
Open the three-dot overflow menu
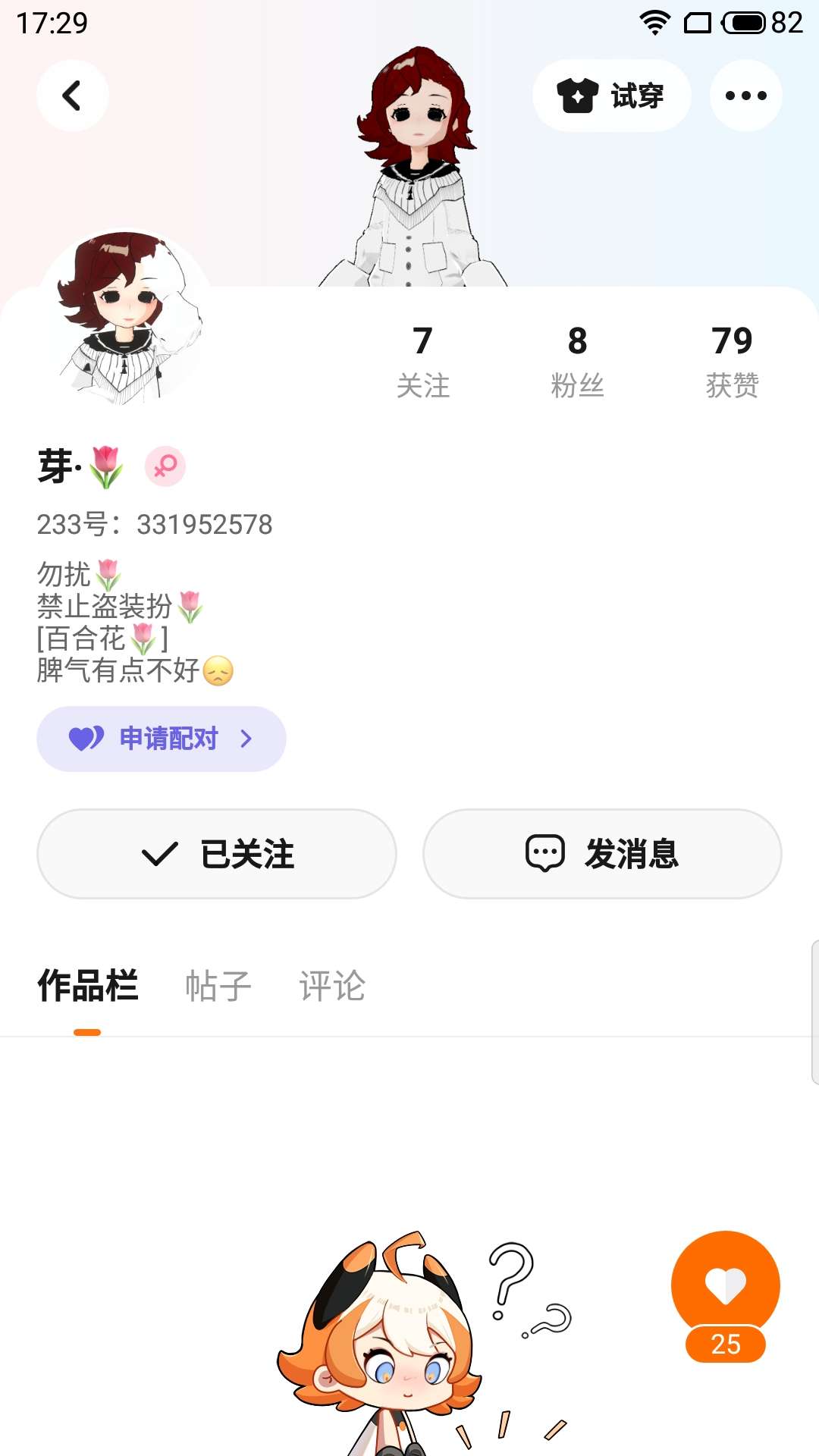point(745,96)
